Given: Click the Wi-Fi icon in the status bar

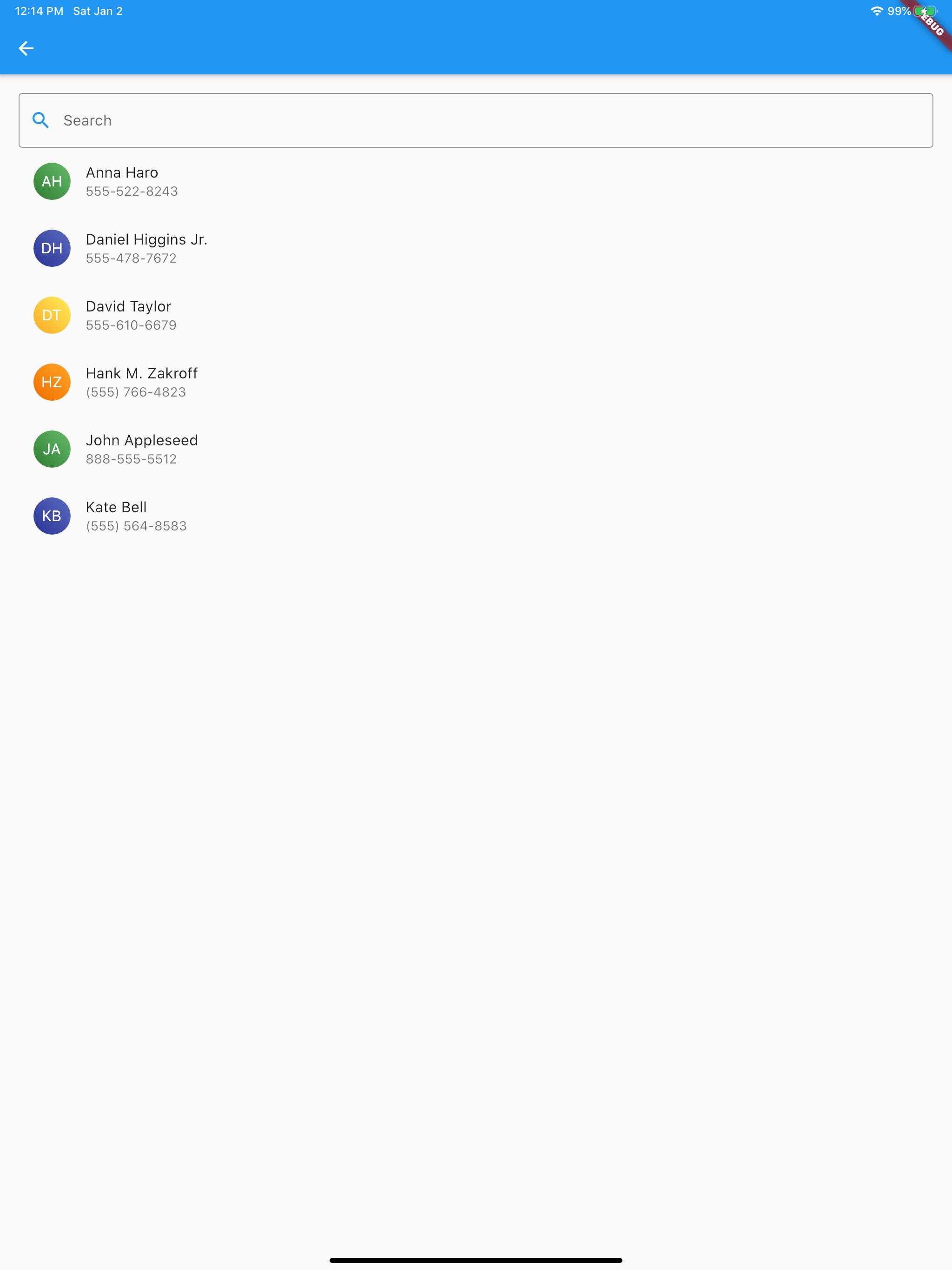Looking at the screenshot, I should tap(877, 10).
